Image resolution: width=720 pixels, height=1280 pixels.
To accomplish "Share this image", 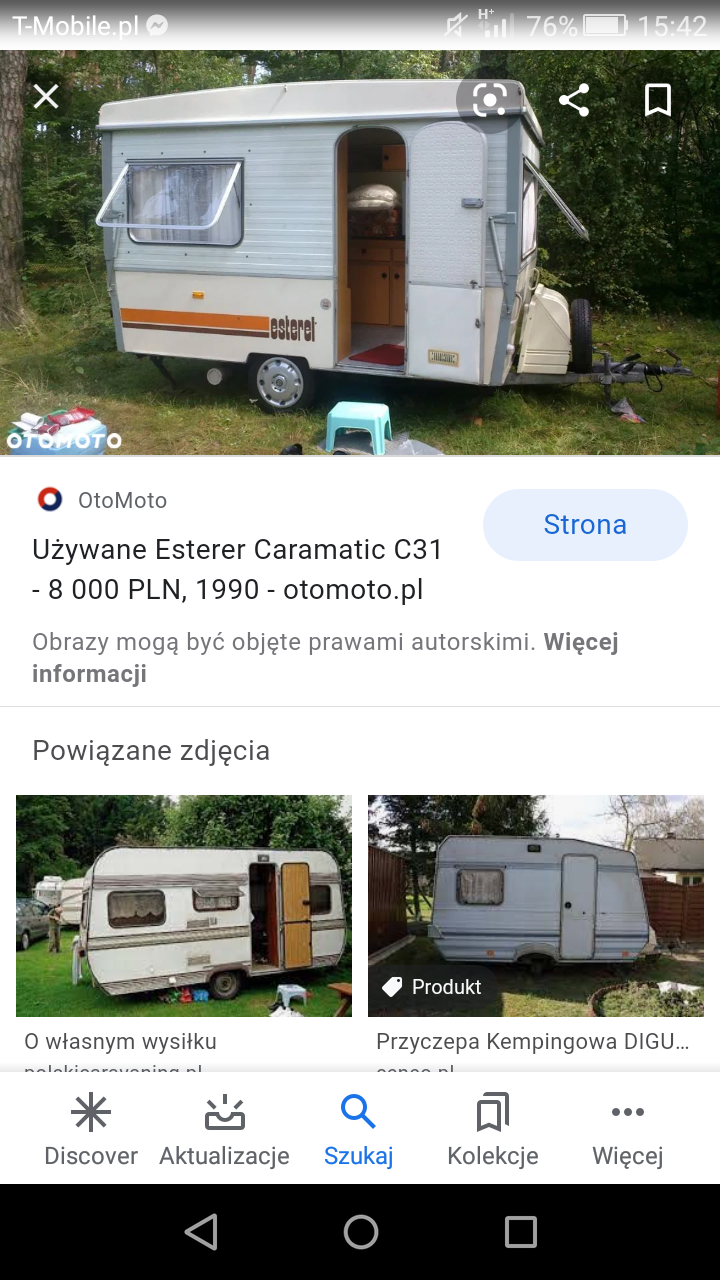I will point(574,99).
